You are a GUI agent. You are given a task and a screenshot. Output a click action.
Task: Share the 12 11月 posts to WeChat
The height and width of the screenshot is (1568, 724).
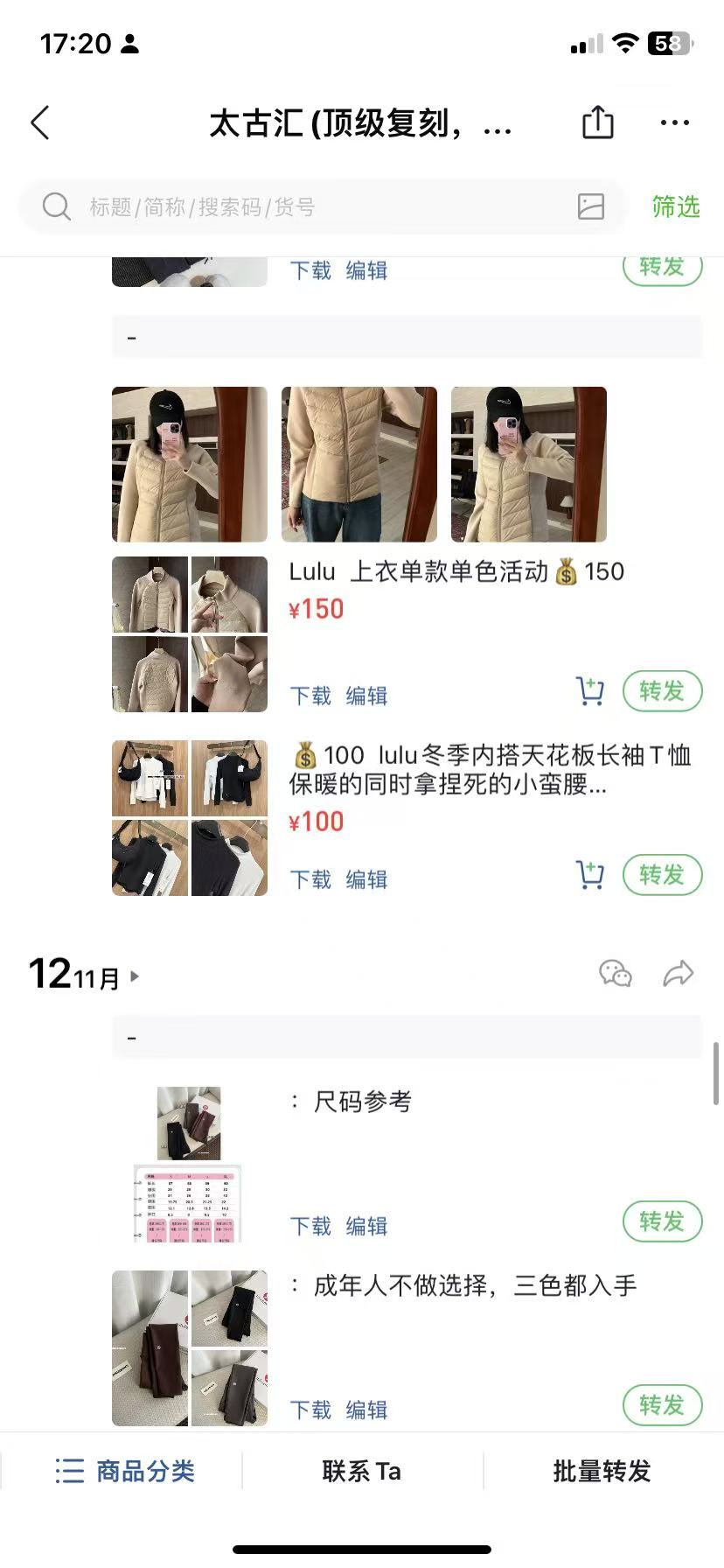coord(616,973)
